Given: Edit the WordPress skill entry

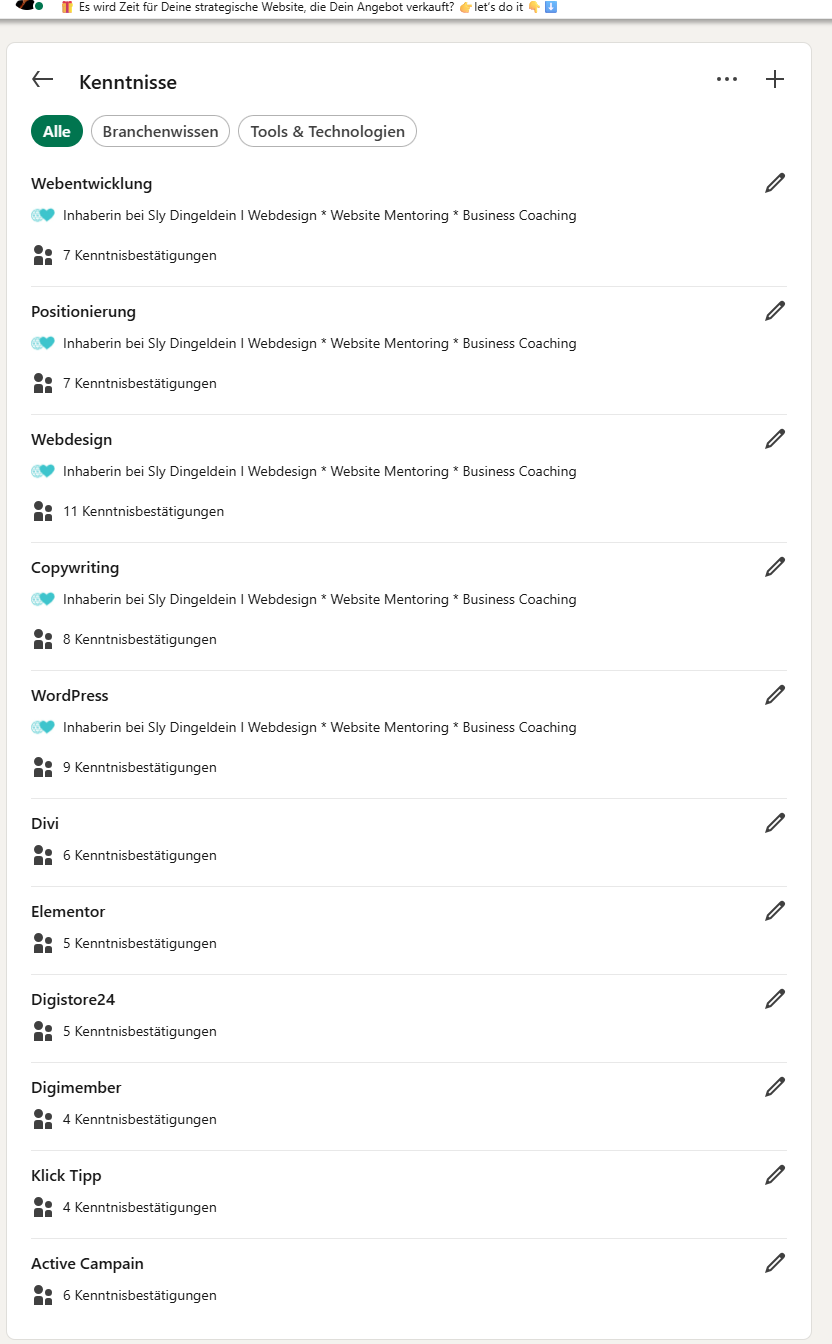Looking at the screenshot, I should coord(775,695).
